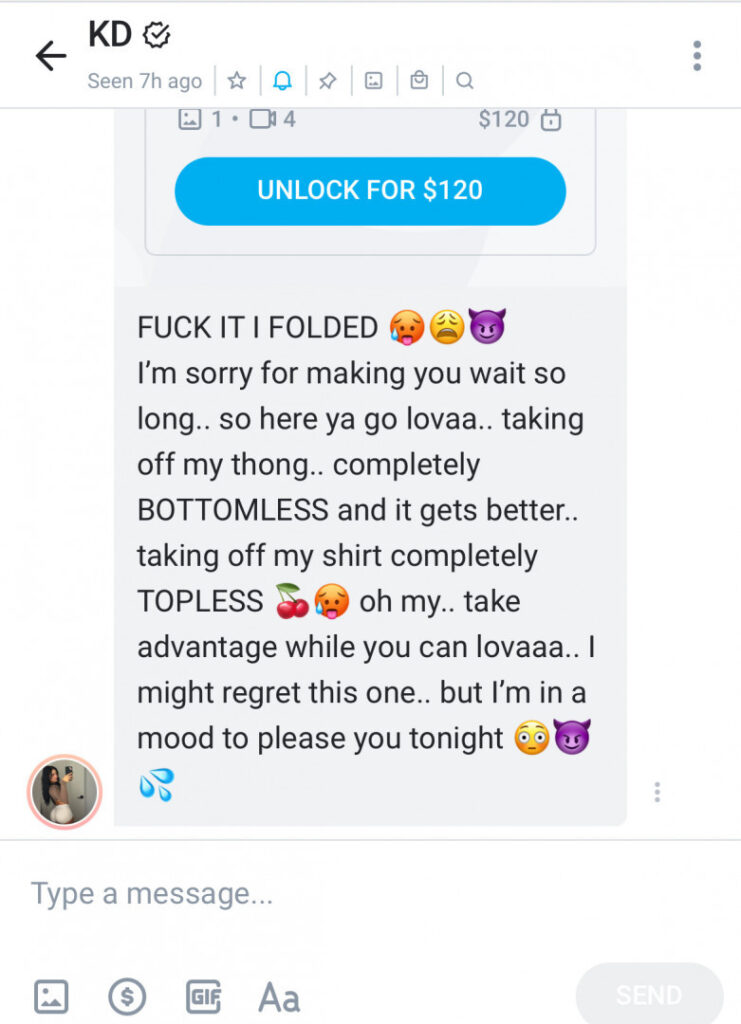Open the GIF picker
The width and height of the screenshot is (741, 1024).
203,996
